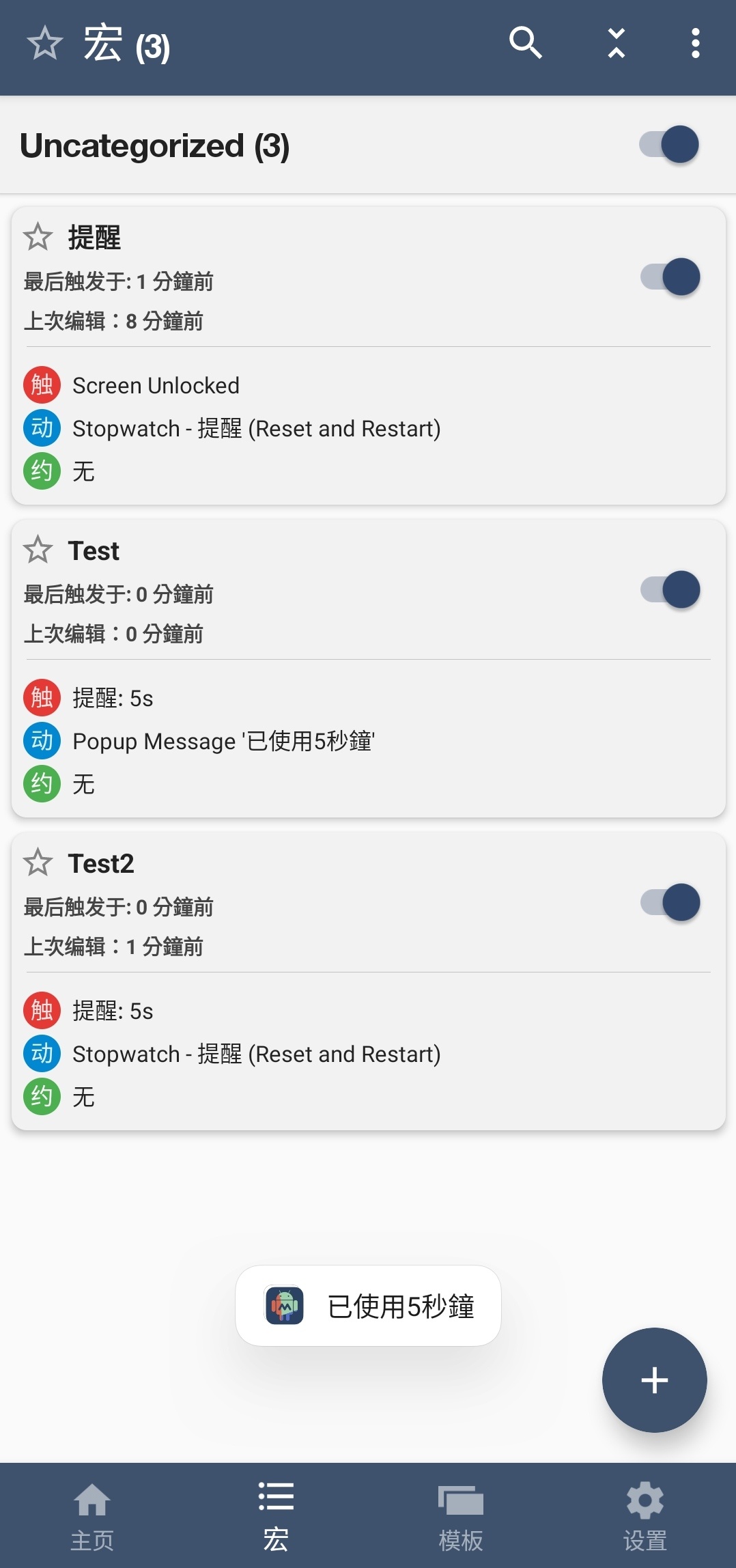
Task: Go to the 模板 tab
Action: (460, 1515)
